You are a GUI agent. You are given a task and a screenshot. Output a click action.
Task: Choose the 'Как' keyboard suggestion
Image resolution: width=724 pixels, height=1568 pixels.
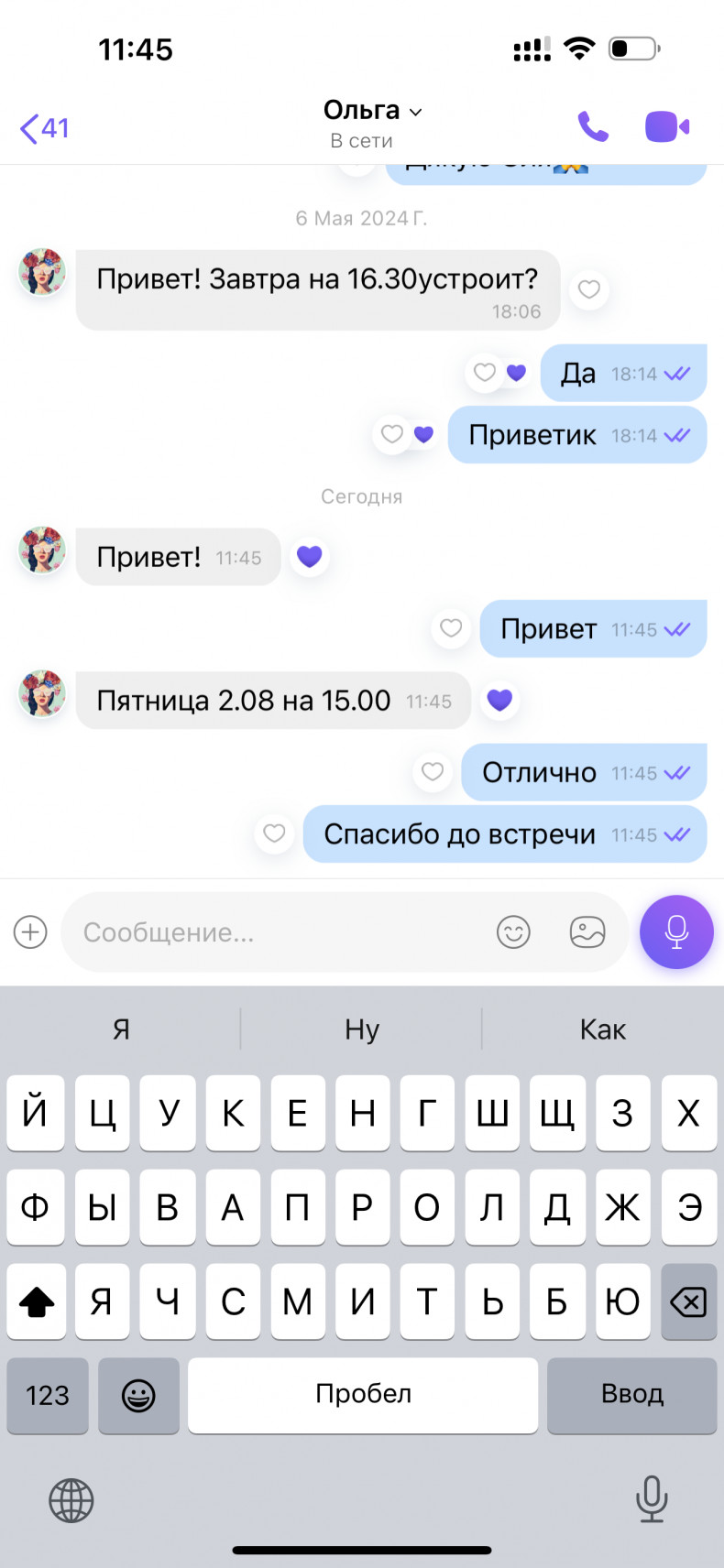(603, 1029)
